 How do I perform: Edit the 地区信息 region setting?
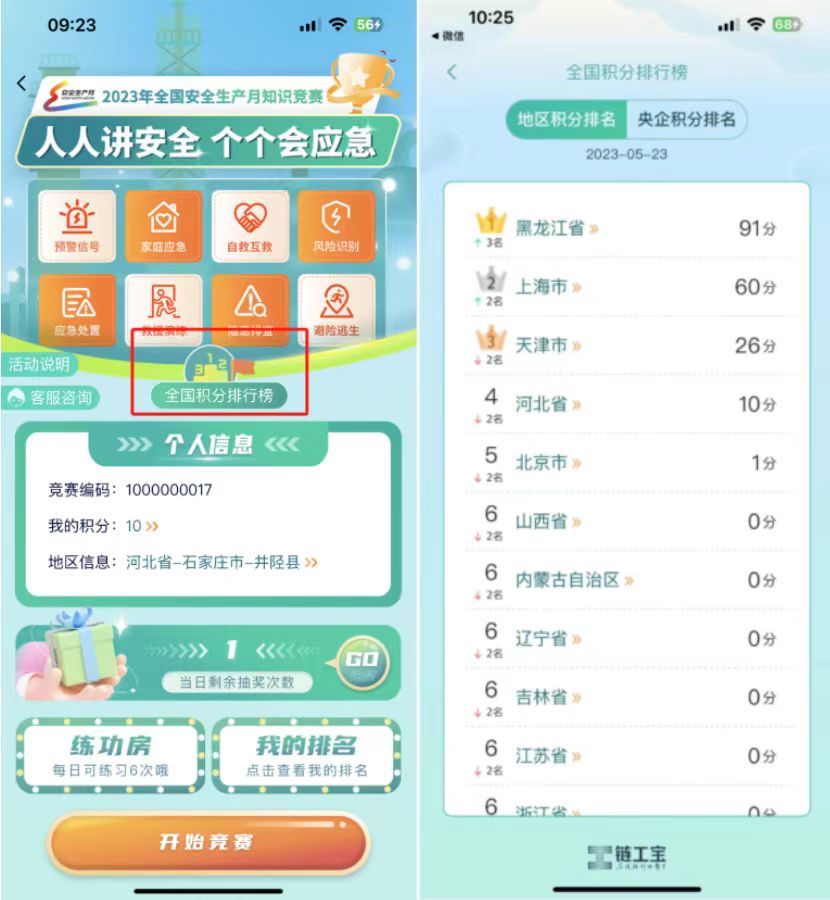311,562
